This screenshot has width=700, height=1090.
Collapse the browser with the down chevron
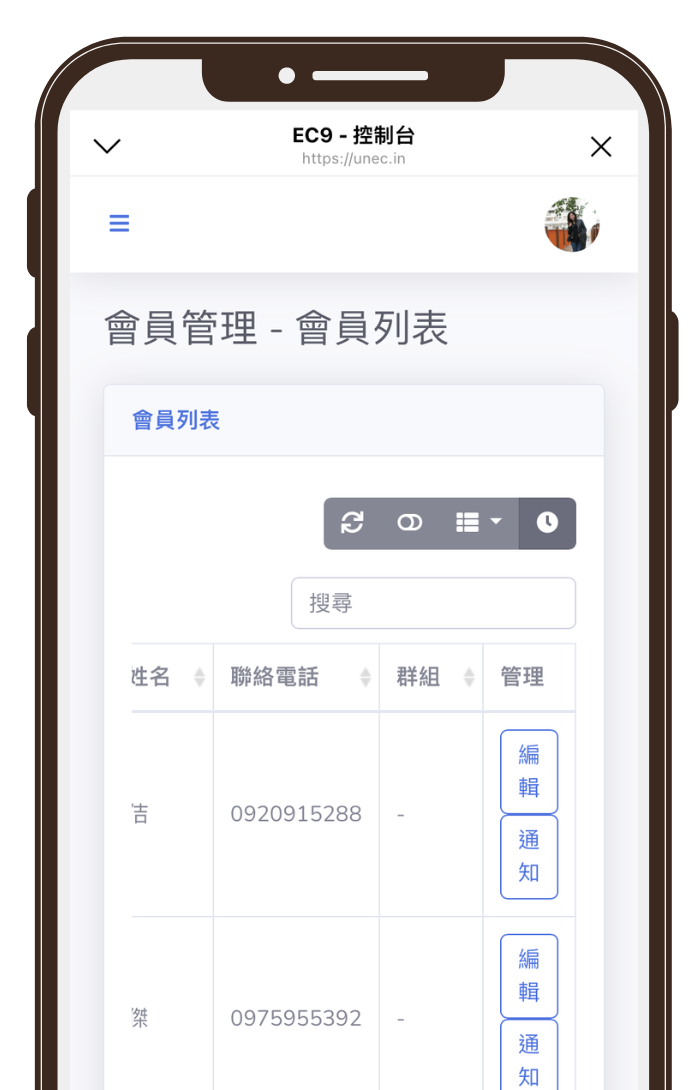point(107,147)
